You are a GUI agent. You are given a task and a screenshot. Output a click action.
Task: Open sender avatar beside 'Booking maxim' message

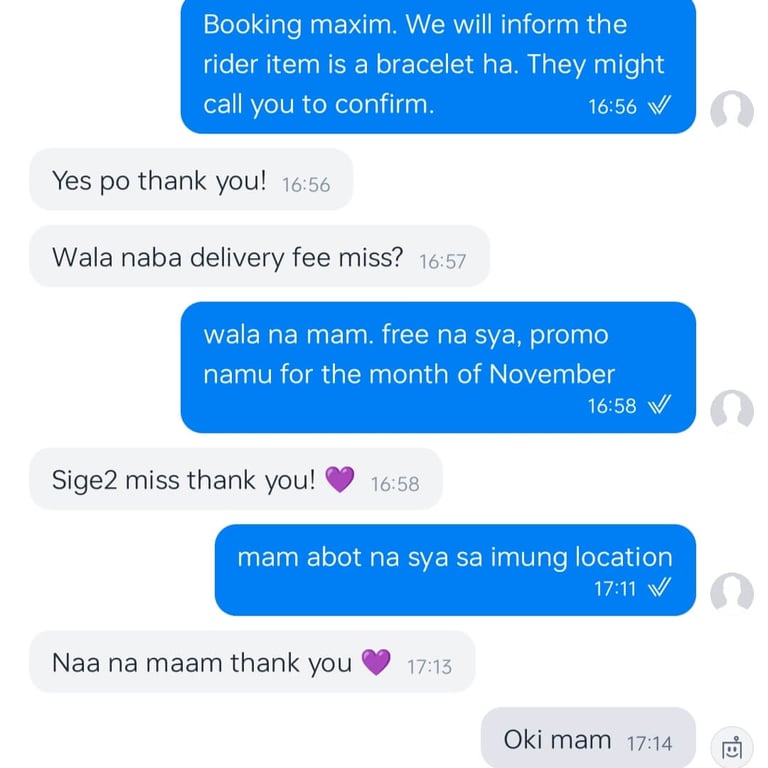731,111
